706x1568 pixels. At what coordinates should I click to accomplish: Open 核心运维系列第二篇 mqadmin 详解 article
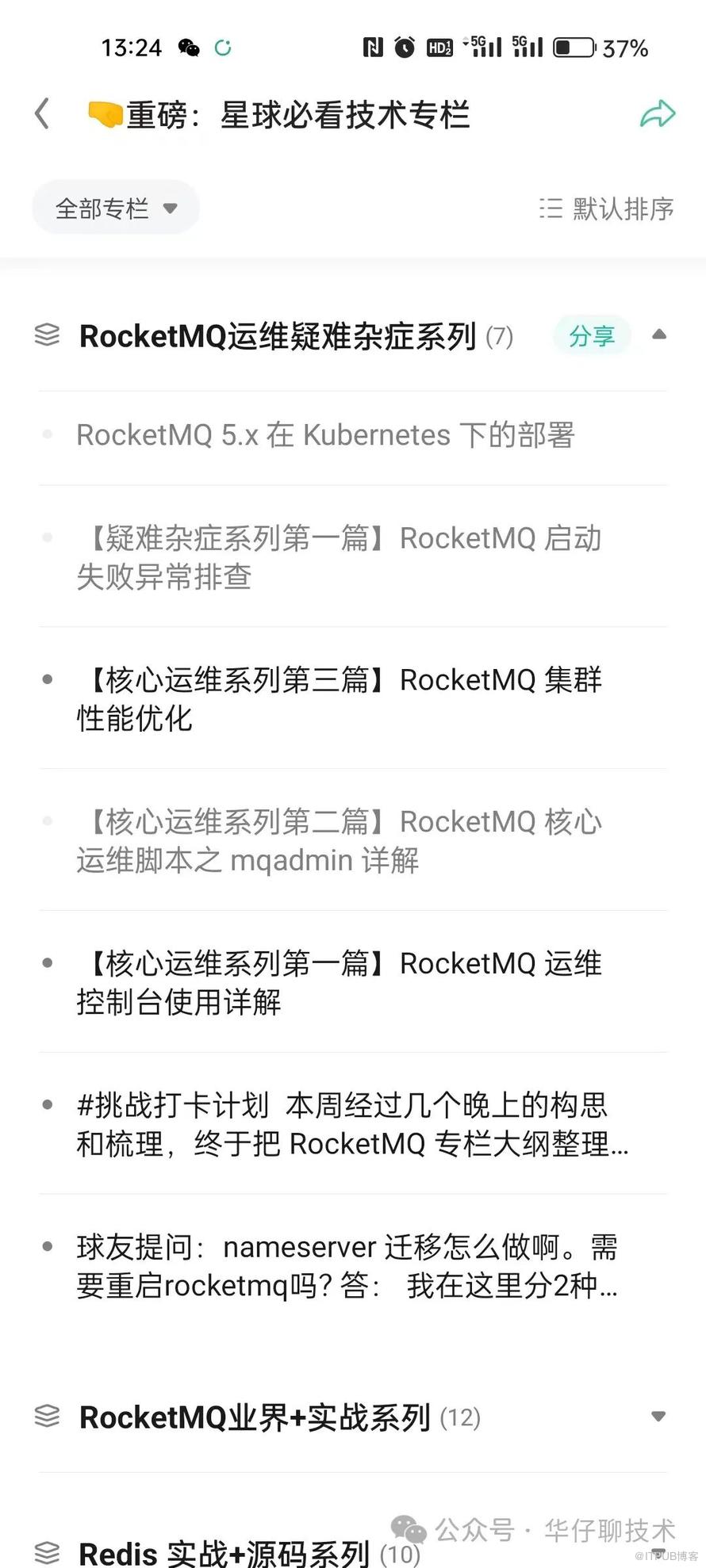click(339, 841)
